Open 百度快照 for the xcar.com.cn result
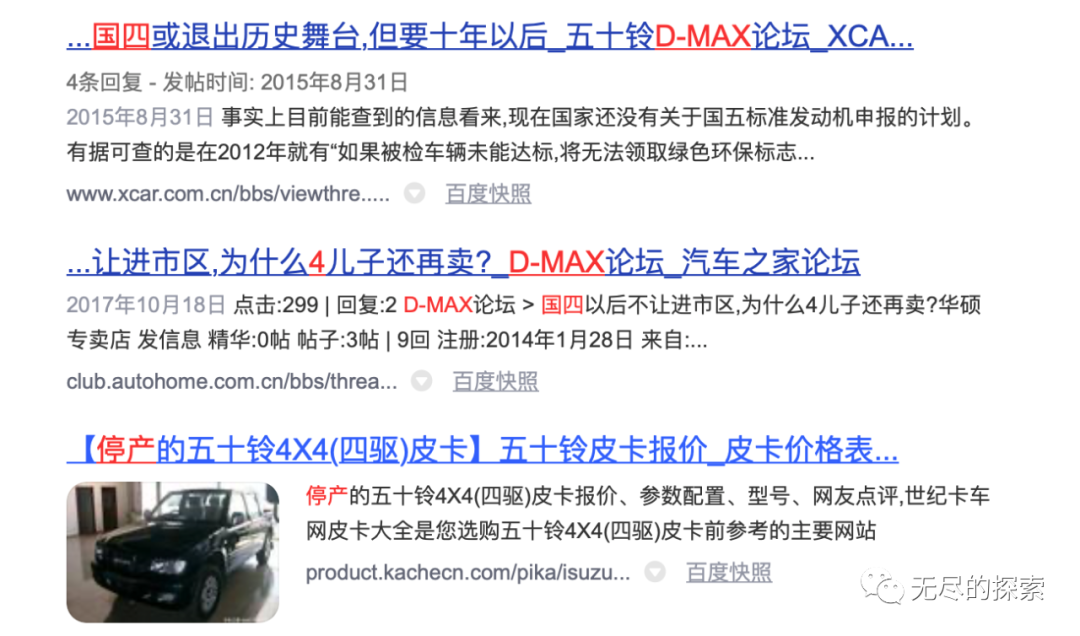Viewport: 1080px width, 636px height. click(x=488, y=194)
